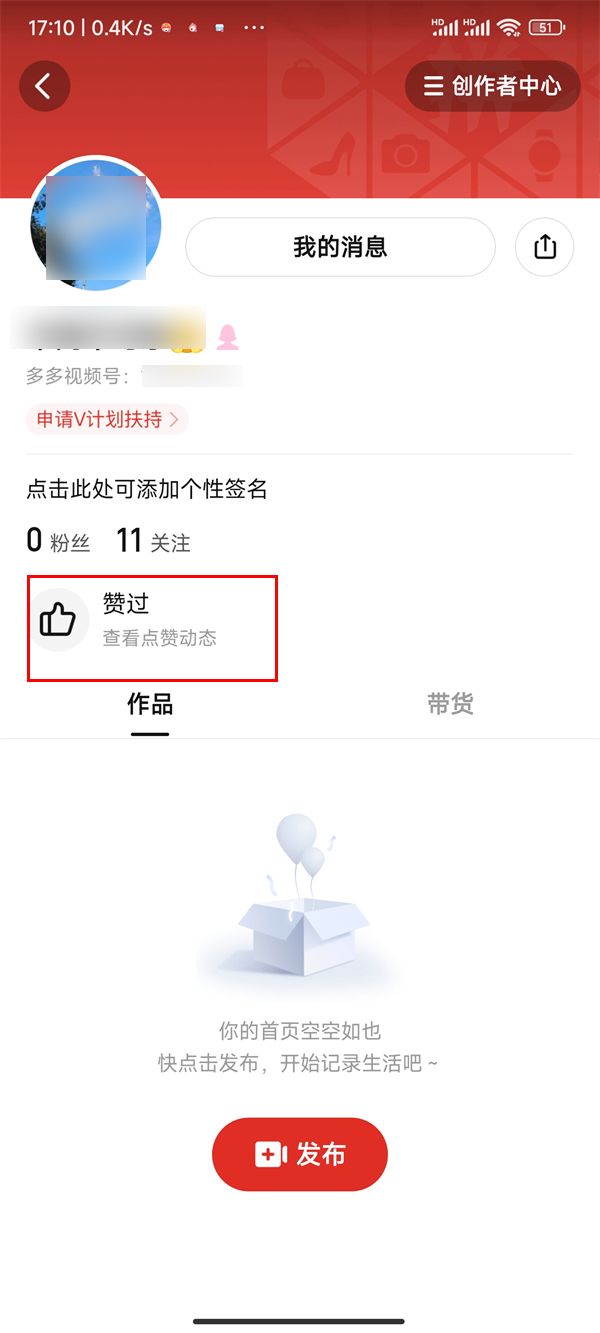Open 创作者中心 creator center
This screenshot has width=600, height=1333.
[x=492, y=86]
